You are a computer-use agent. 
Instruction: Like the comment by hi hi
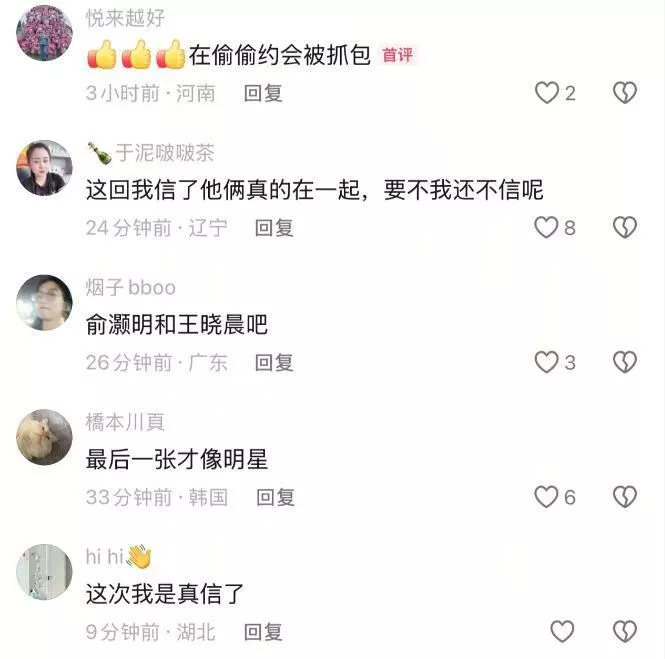pyautogui.click(x=563, y=632)
